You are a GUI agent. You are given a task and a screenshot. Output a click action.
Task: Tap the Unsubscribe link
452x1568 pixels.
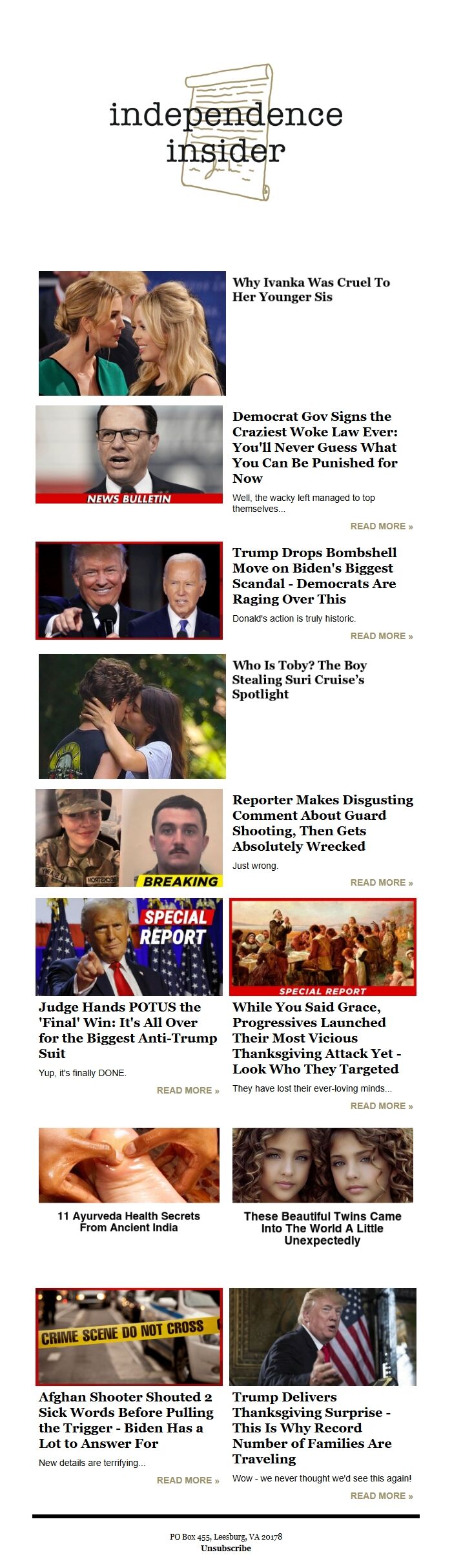tap(225, 1548)
